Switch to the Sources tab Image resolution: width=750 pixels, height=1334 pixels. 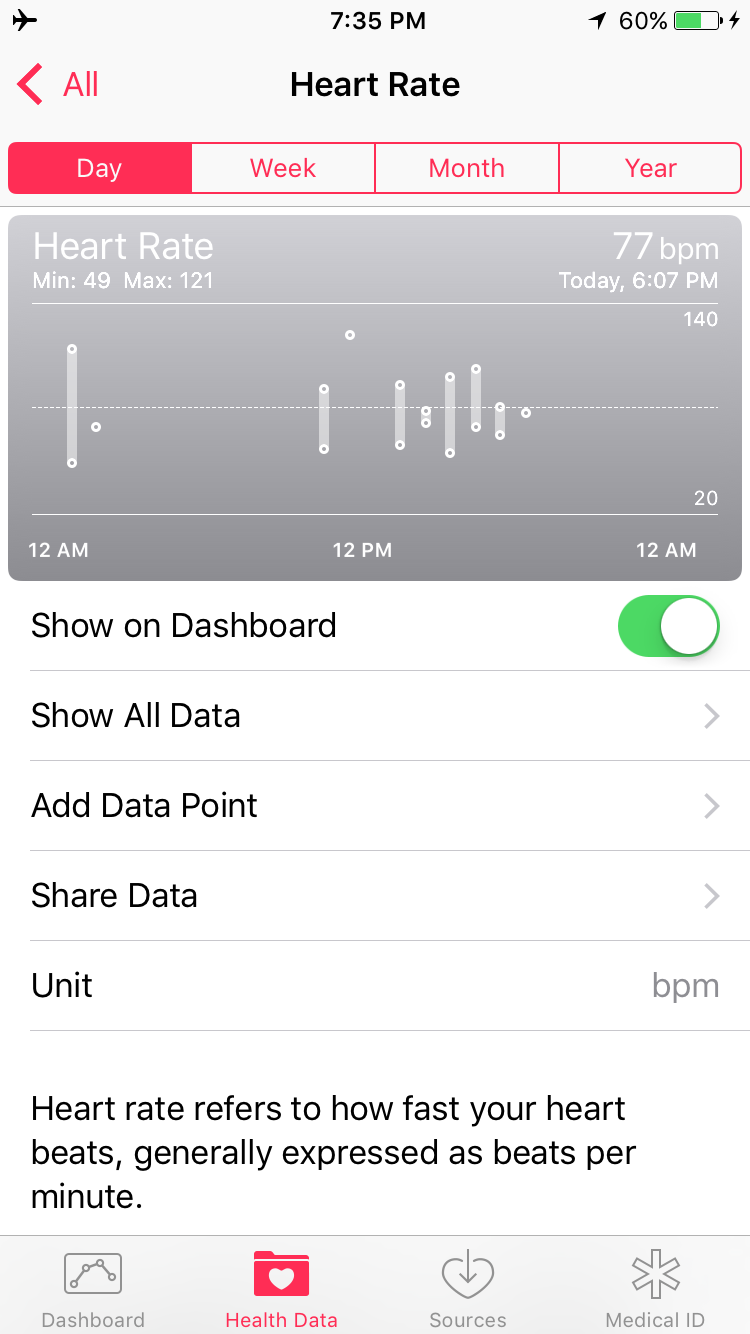pyautogui.click(x=468, y=1290)
